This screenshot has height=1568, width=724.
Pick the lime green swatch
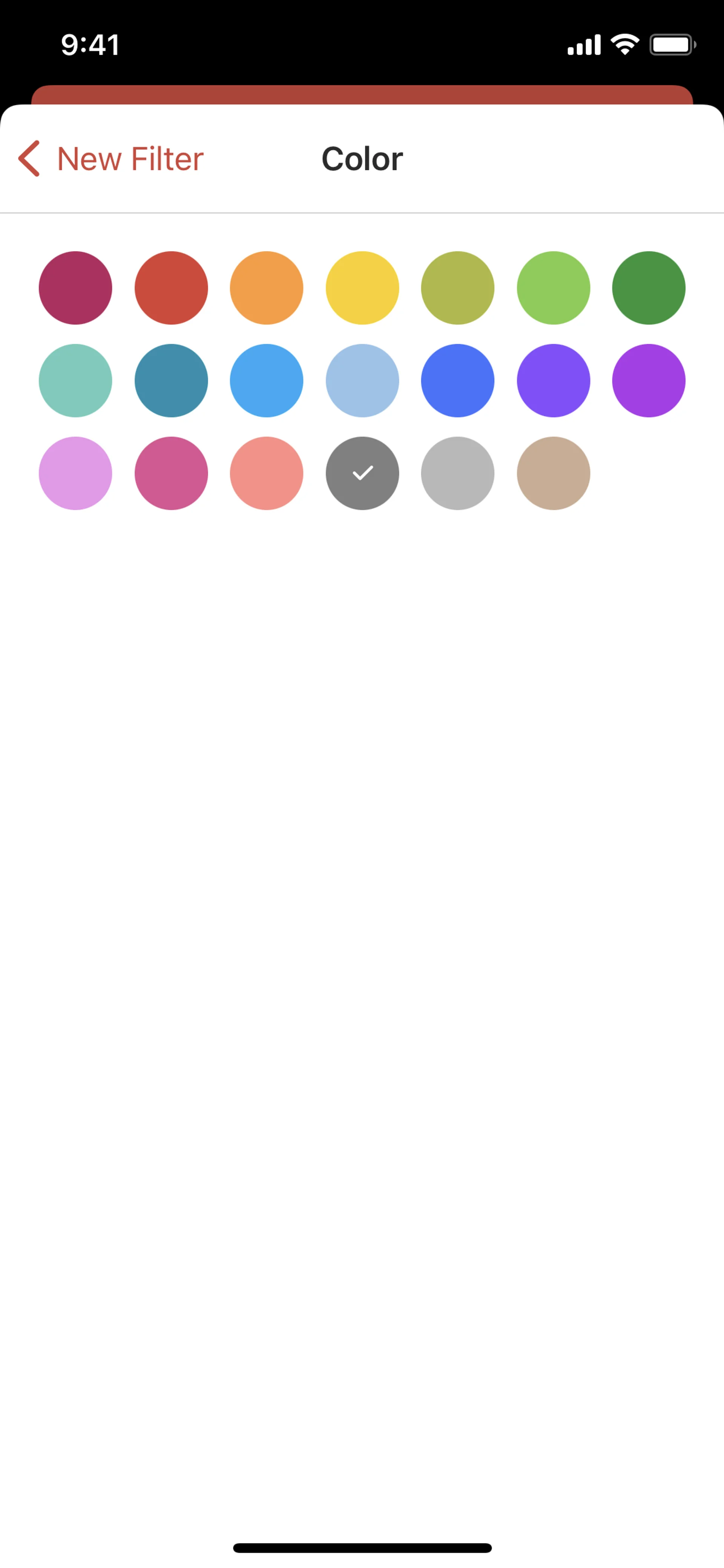(x=553, y=288)
